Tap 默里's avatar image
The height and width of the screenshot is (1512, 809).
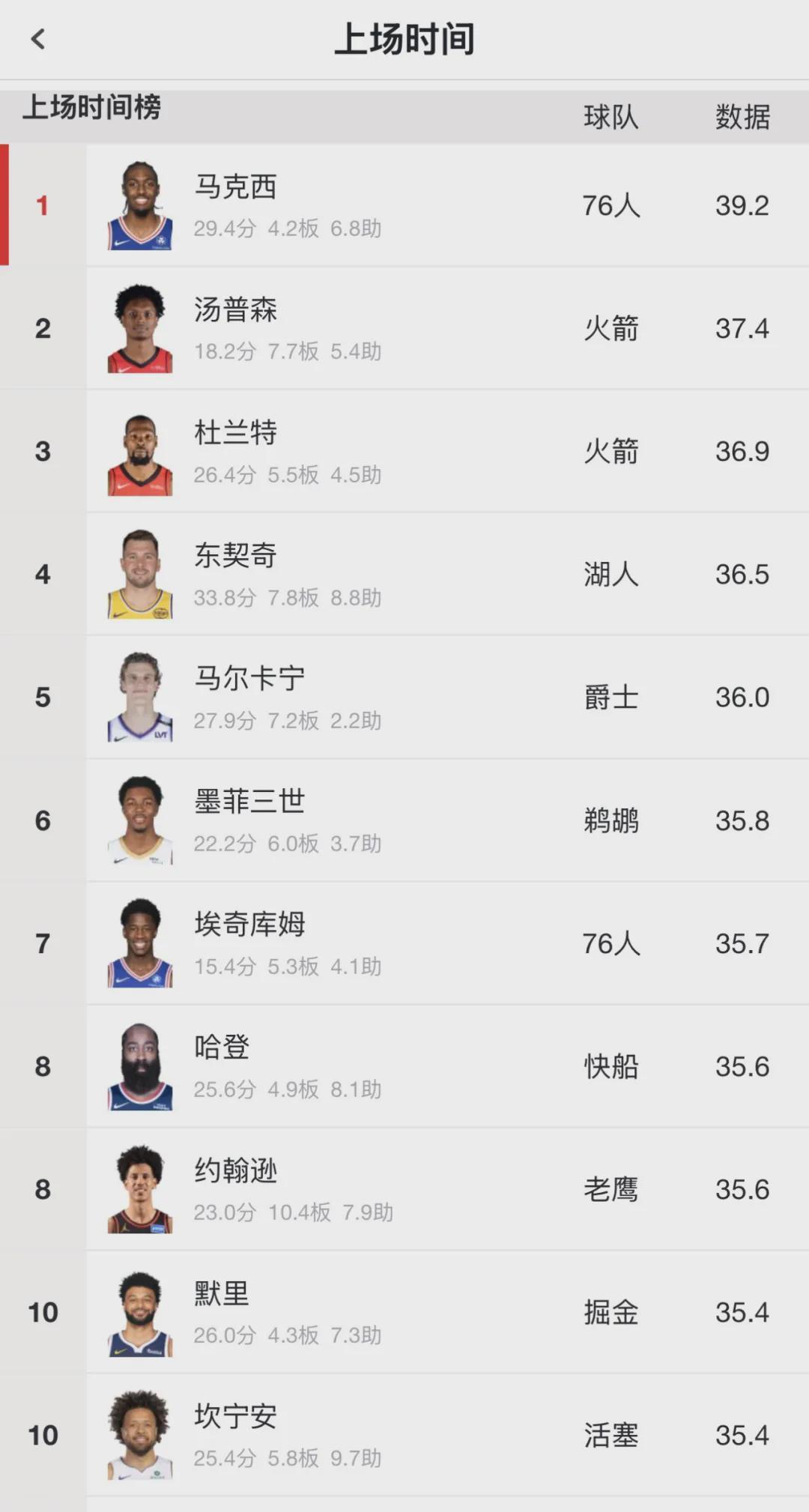[x=139, y=1311]
